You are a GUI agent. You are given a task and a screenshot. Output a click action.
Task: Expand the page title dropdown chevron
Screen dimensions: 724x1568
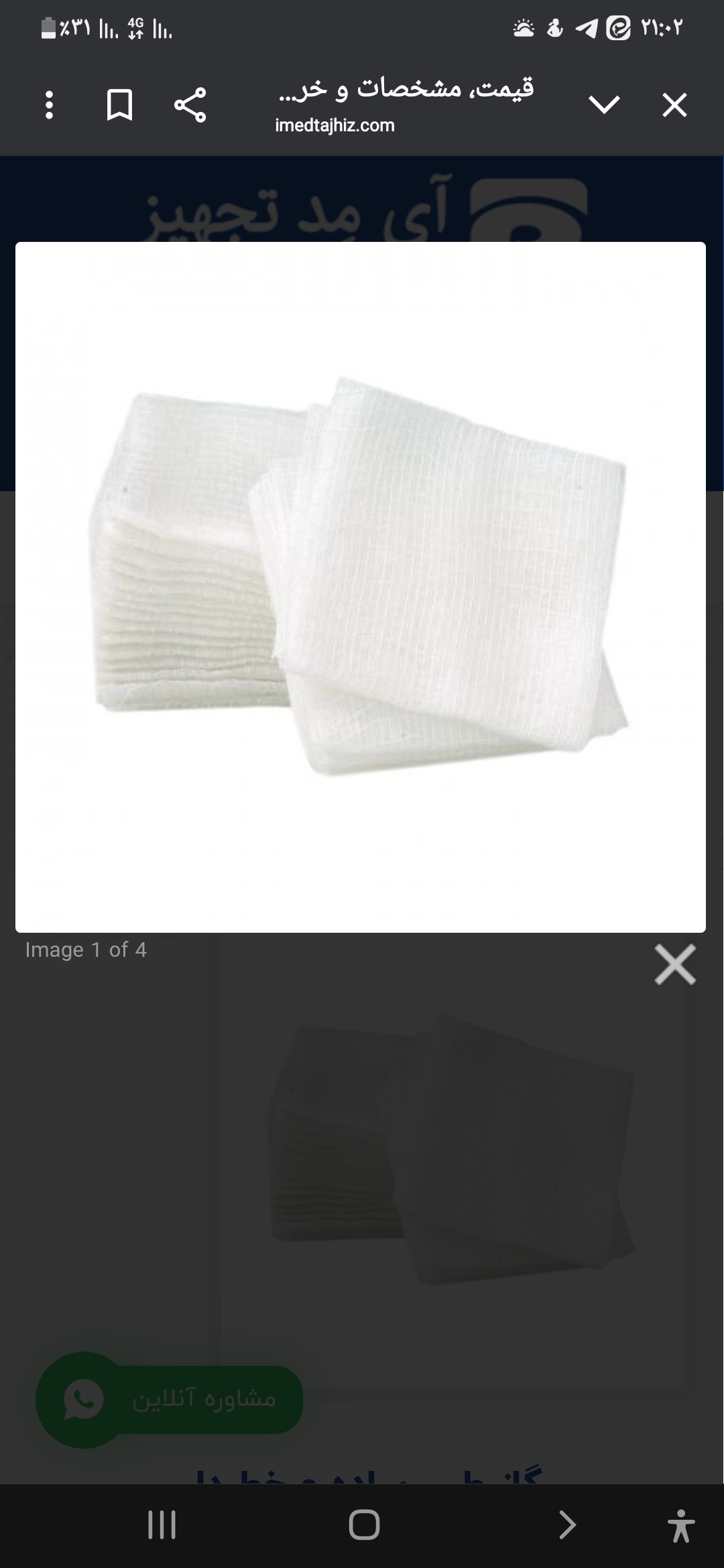point(604,105)
